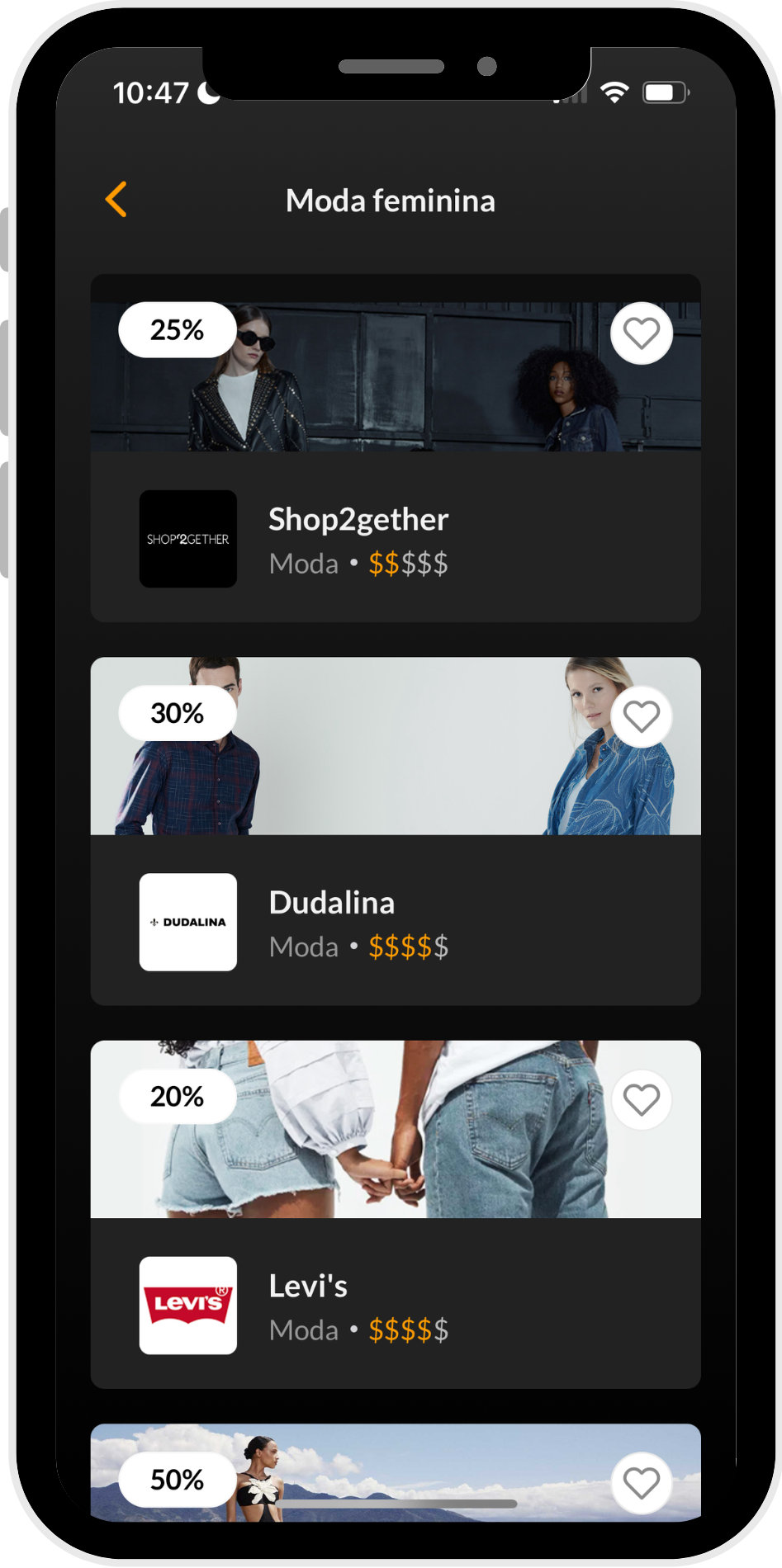Viewport: 782px width, 1568px height.
Task: Add Dudalina to favorites
Action: point(641,716)
